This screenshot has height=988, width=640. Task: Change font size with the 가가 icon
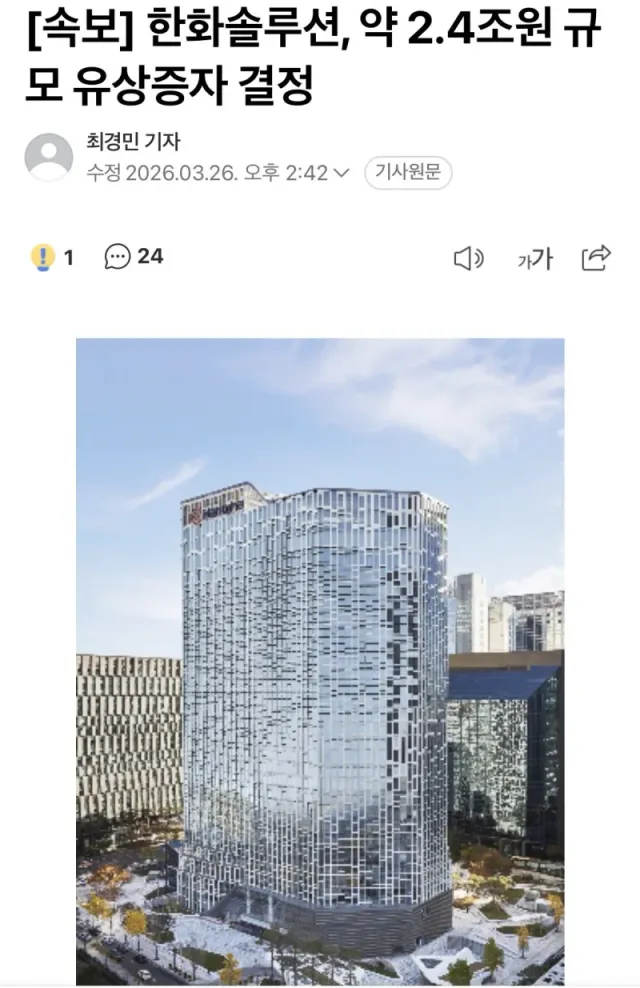tap(535, 259)
